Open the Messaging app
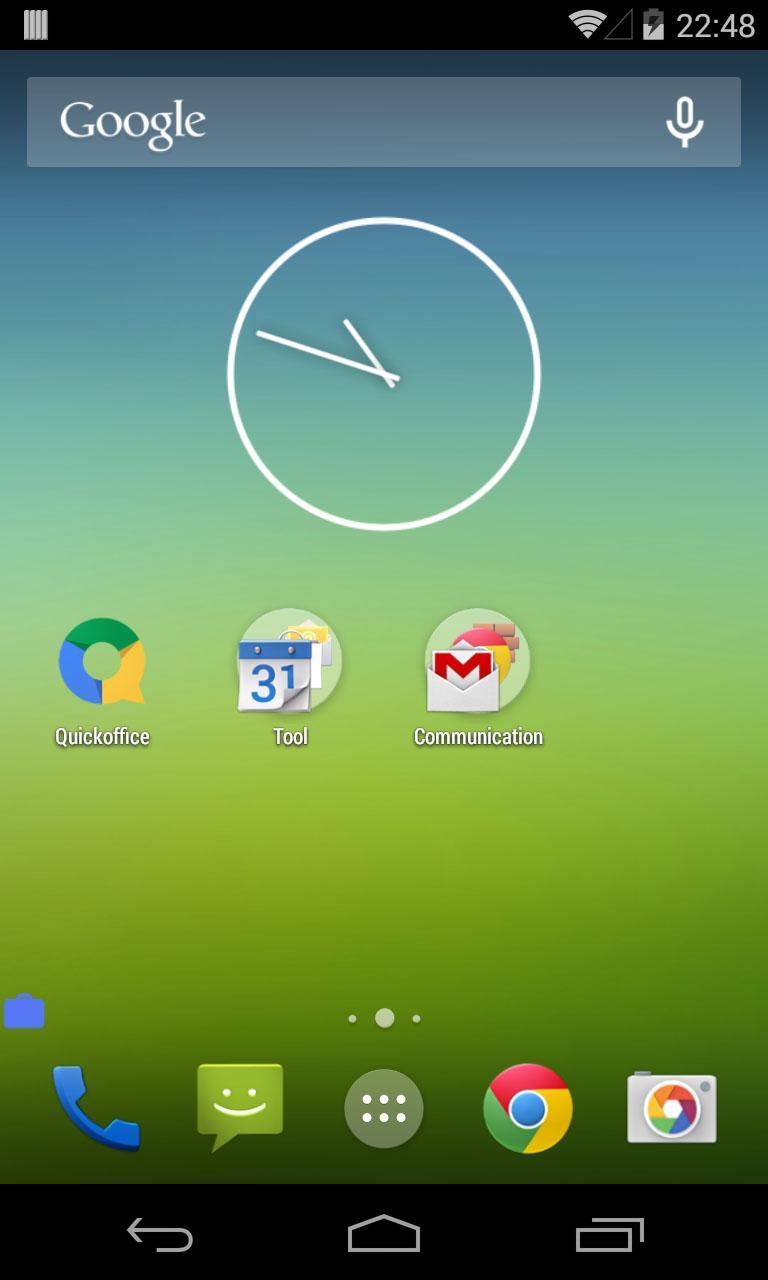This screenshot has height=1280, width=768. tap(240, 1106)
